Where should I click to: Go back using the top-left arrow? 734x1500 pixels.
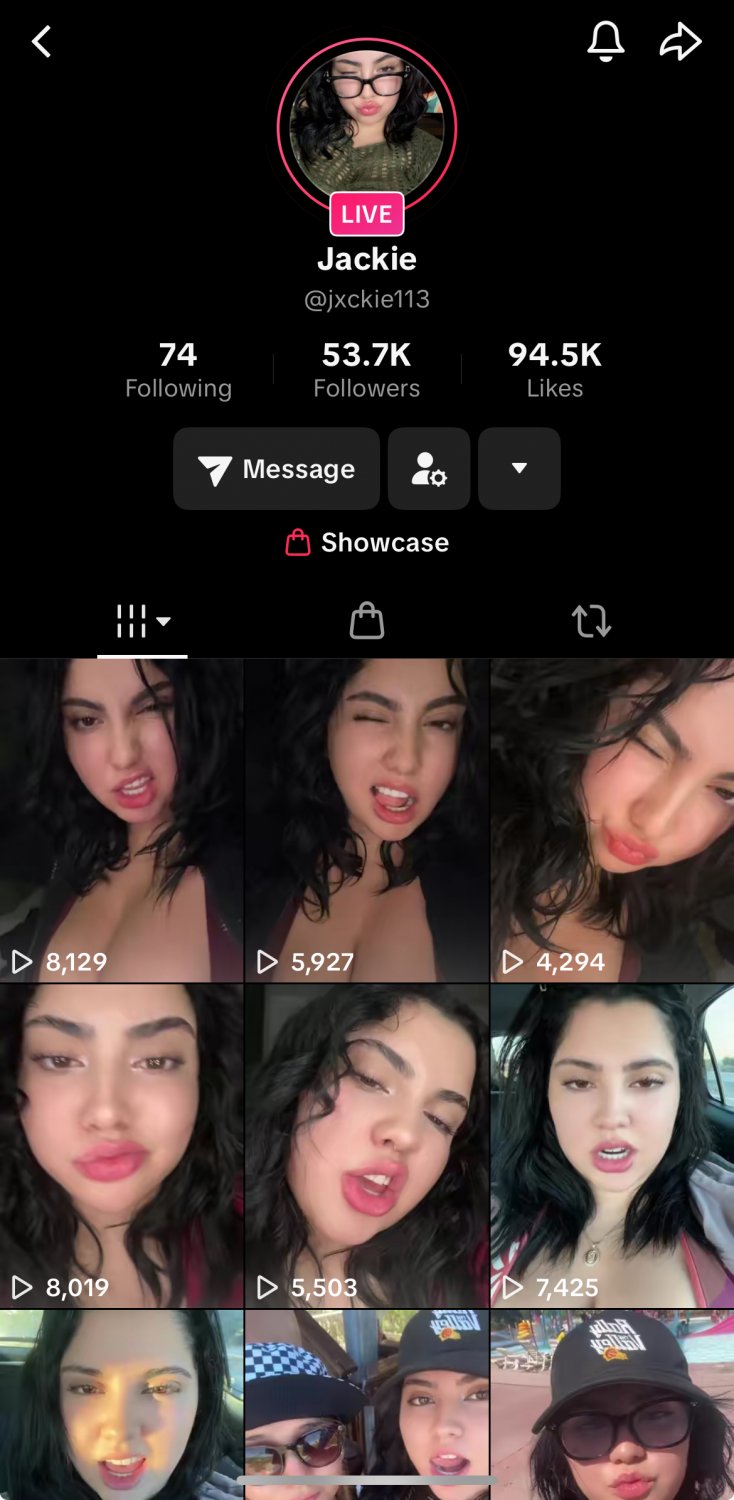click(x=41, y=42)
